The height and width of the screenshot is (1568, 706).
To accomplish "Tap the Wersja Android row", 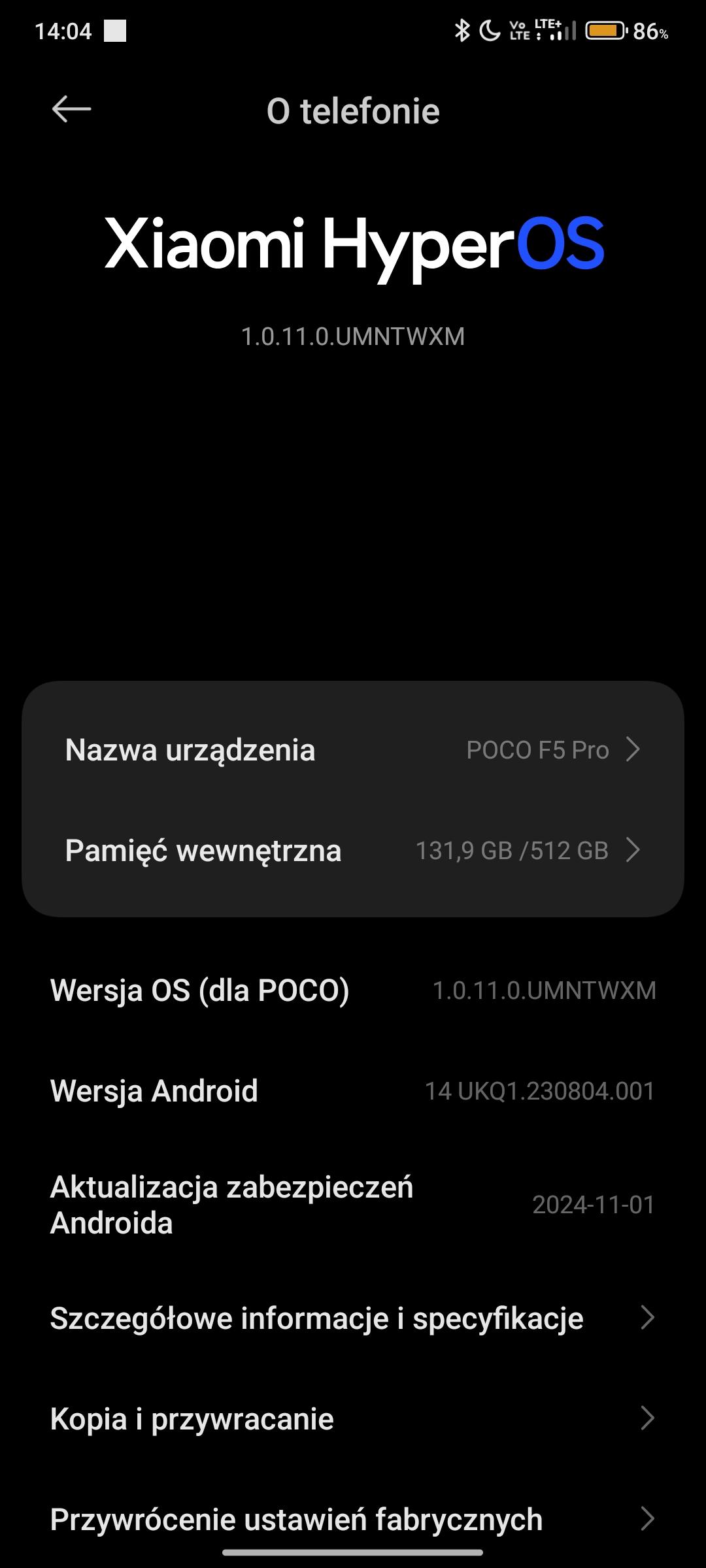I will [x=353, y=1090].
